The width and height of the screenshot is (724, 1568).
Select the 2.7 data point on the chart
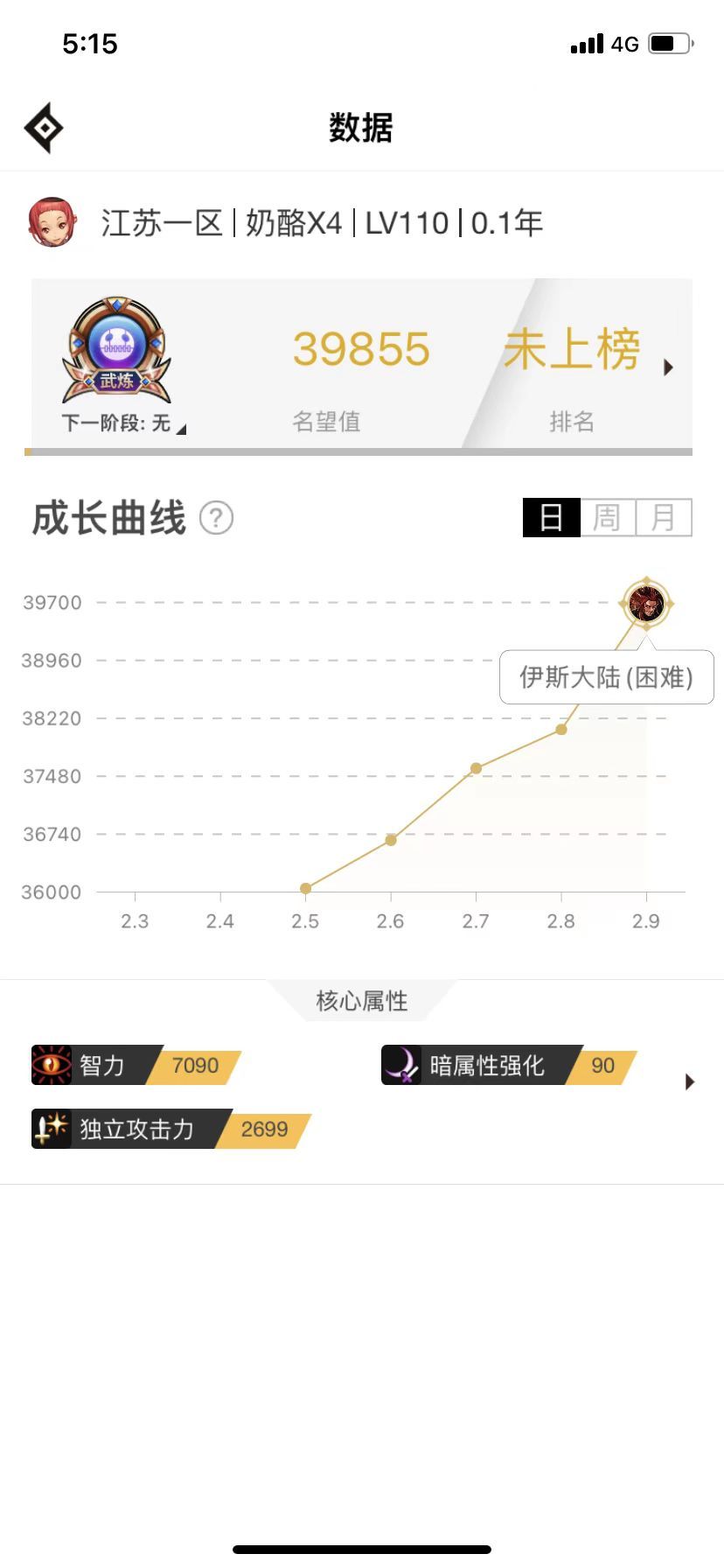[476, 768]
